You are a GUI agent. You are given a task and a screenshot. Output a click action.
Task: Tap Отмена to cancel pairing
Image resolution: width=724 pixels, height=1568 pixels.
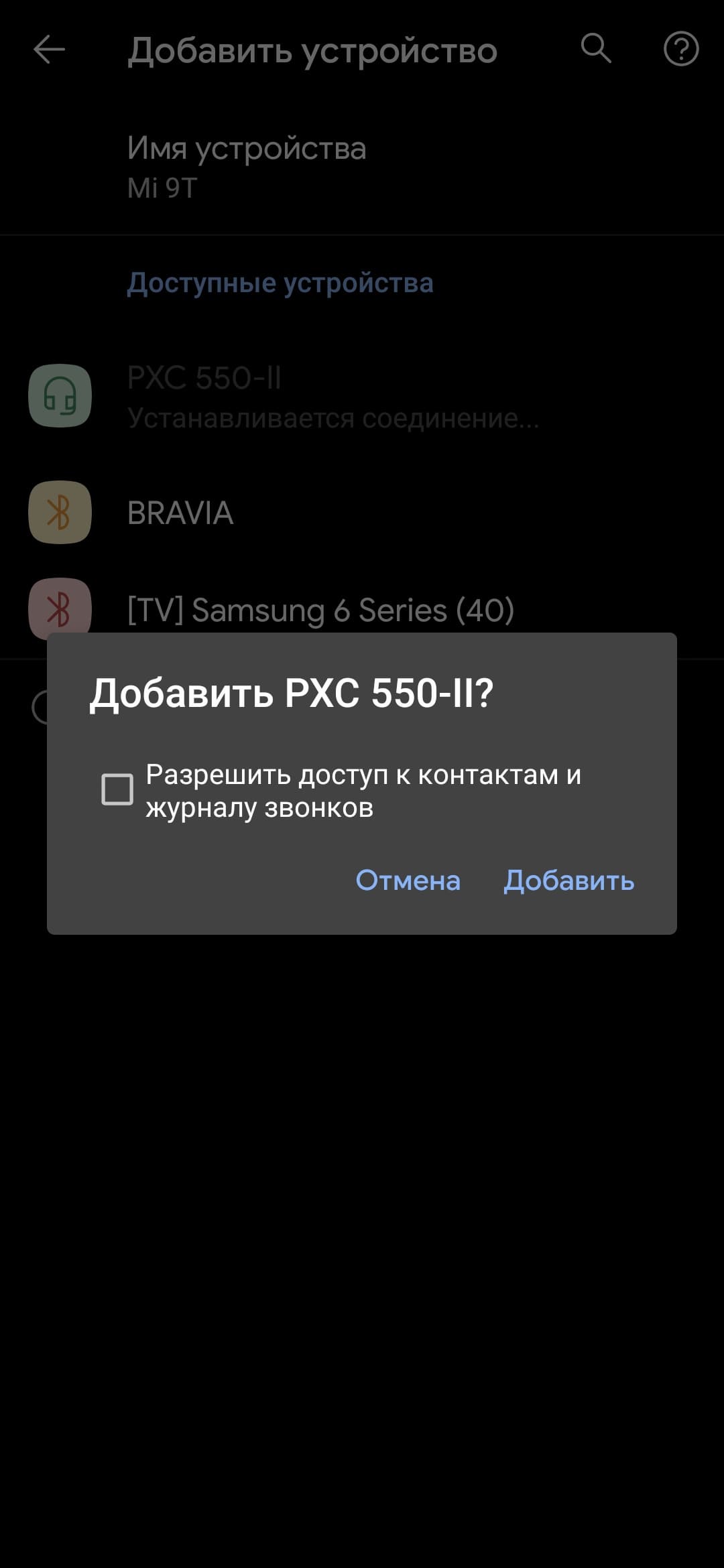point(408,880)
